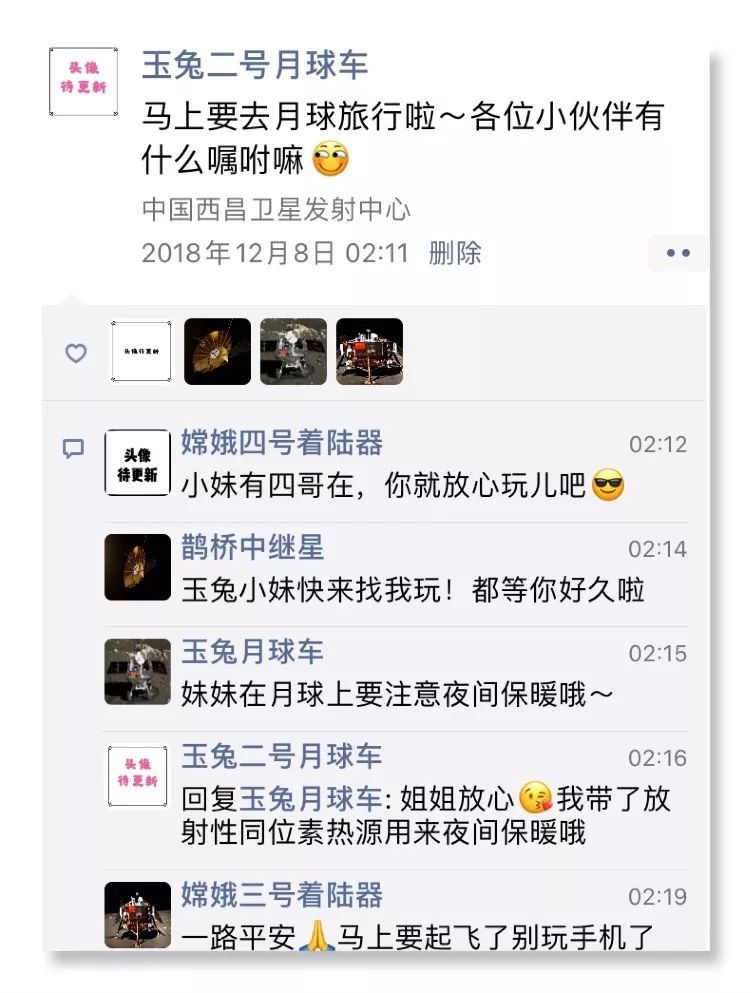Open the comment and like options button

tap(678, 253)
